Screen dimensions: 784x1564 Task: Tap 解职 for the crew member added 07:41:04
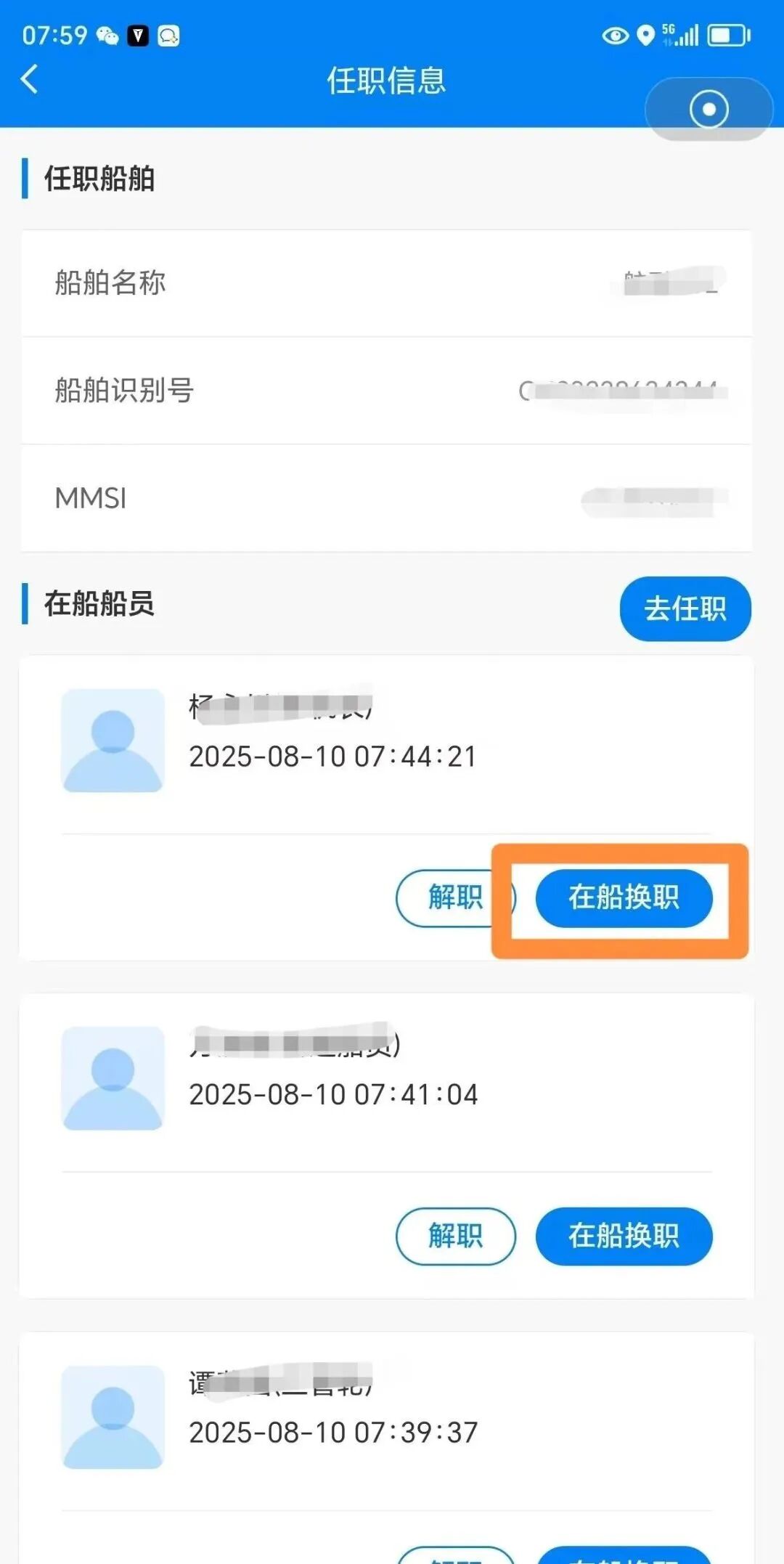pyautogui.click(x=455, y=1236)
